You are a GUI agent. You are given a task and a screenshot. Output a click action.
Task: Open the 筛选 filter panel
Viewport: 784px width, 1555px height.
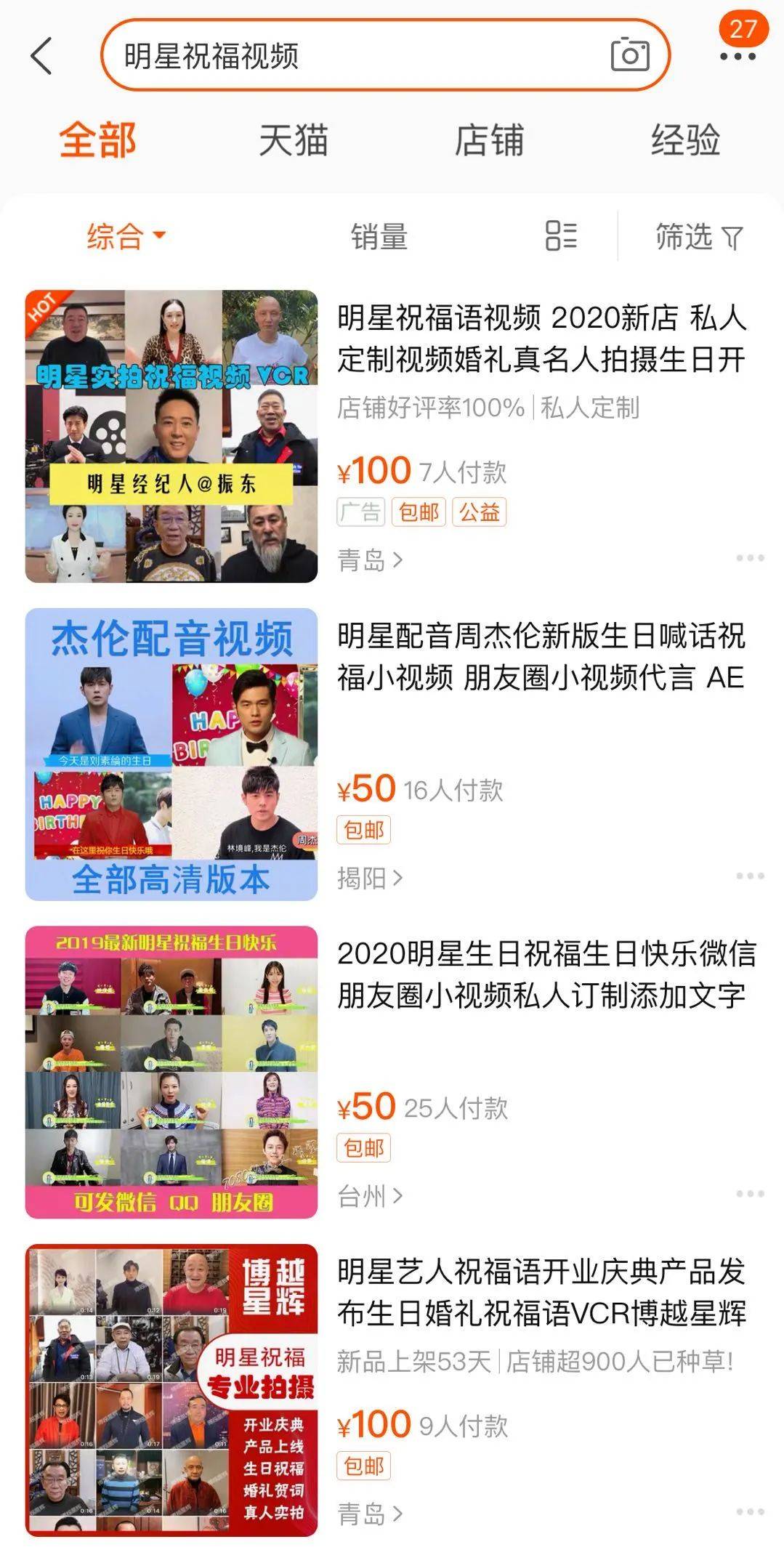[x=698, y=237]
